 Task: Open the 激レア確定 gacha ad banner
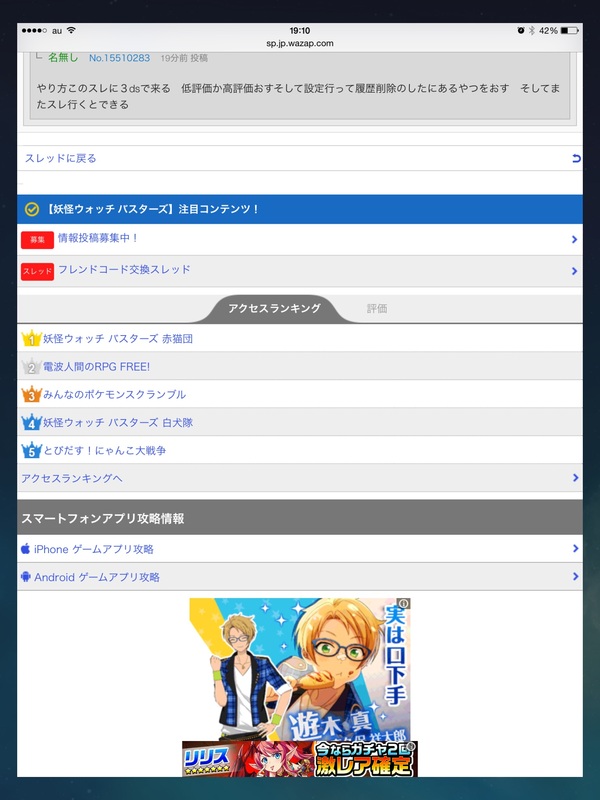299,759
